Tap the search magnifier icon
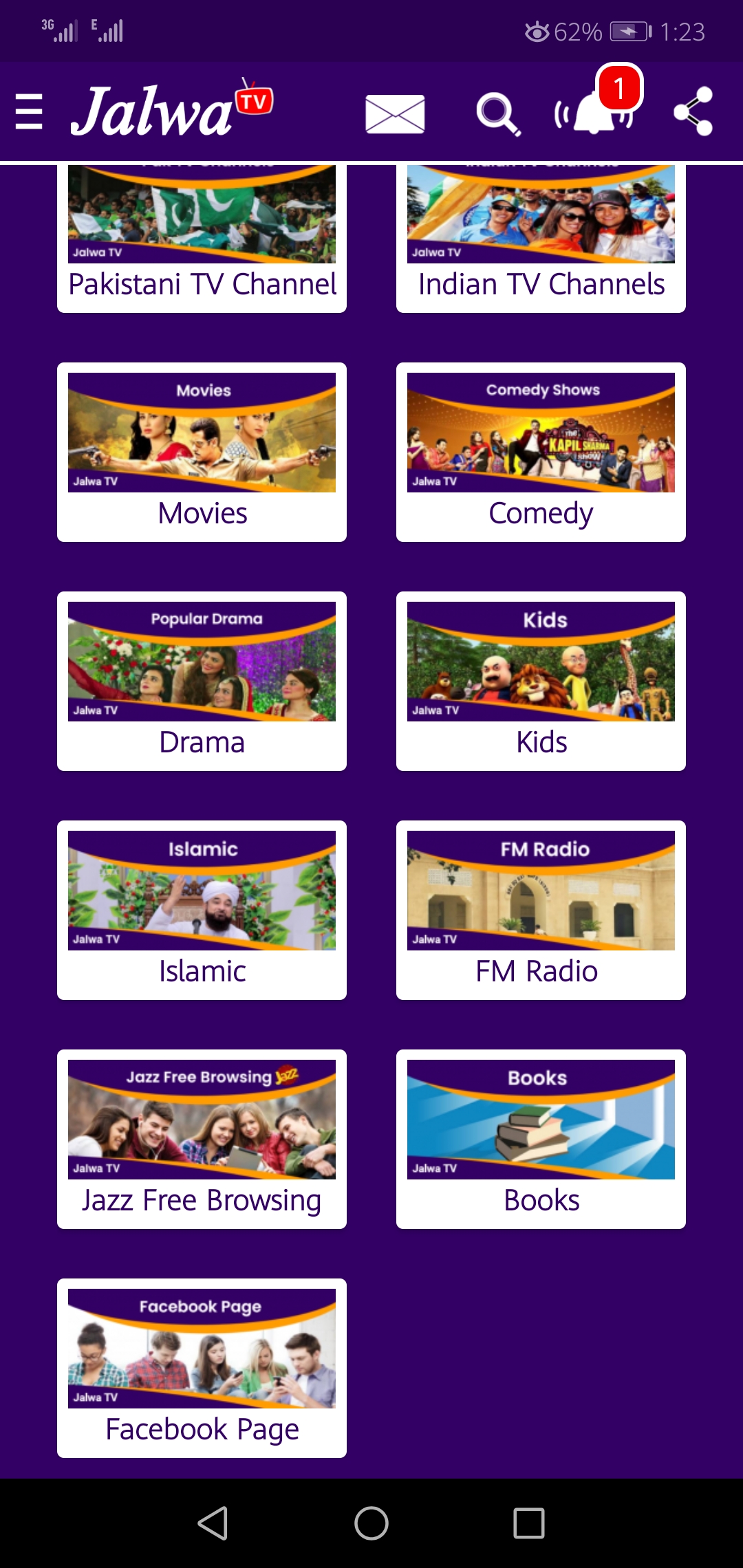 pyautogui.click(x=498, y=114)
